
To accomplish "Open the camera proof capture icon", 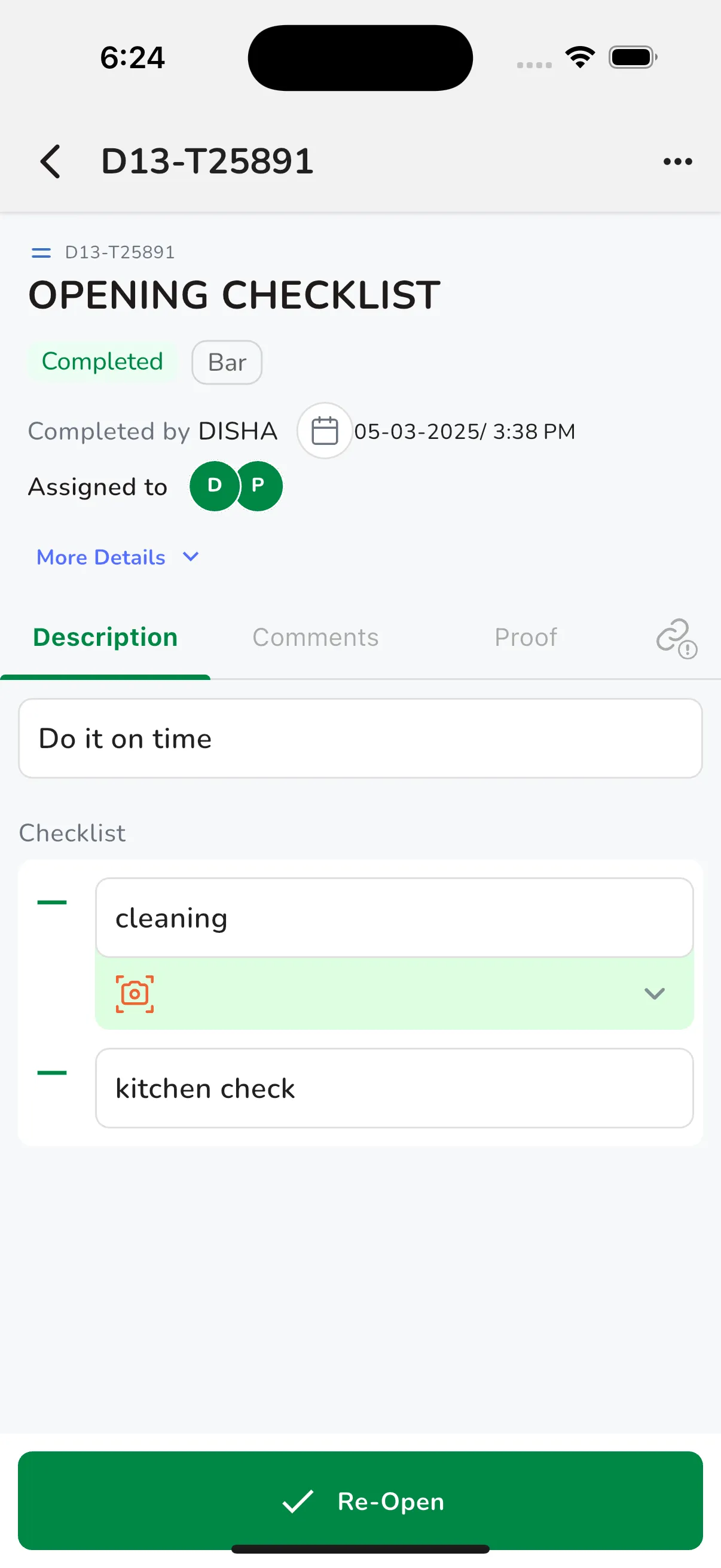I will point(135,993).
